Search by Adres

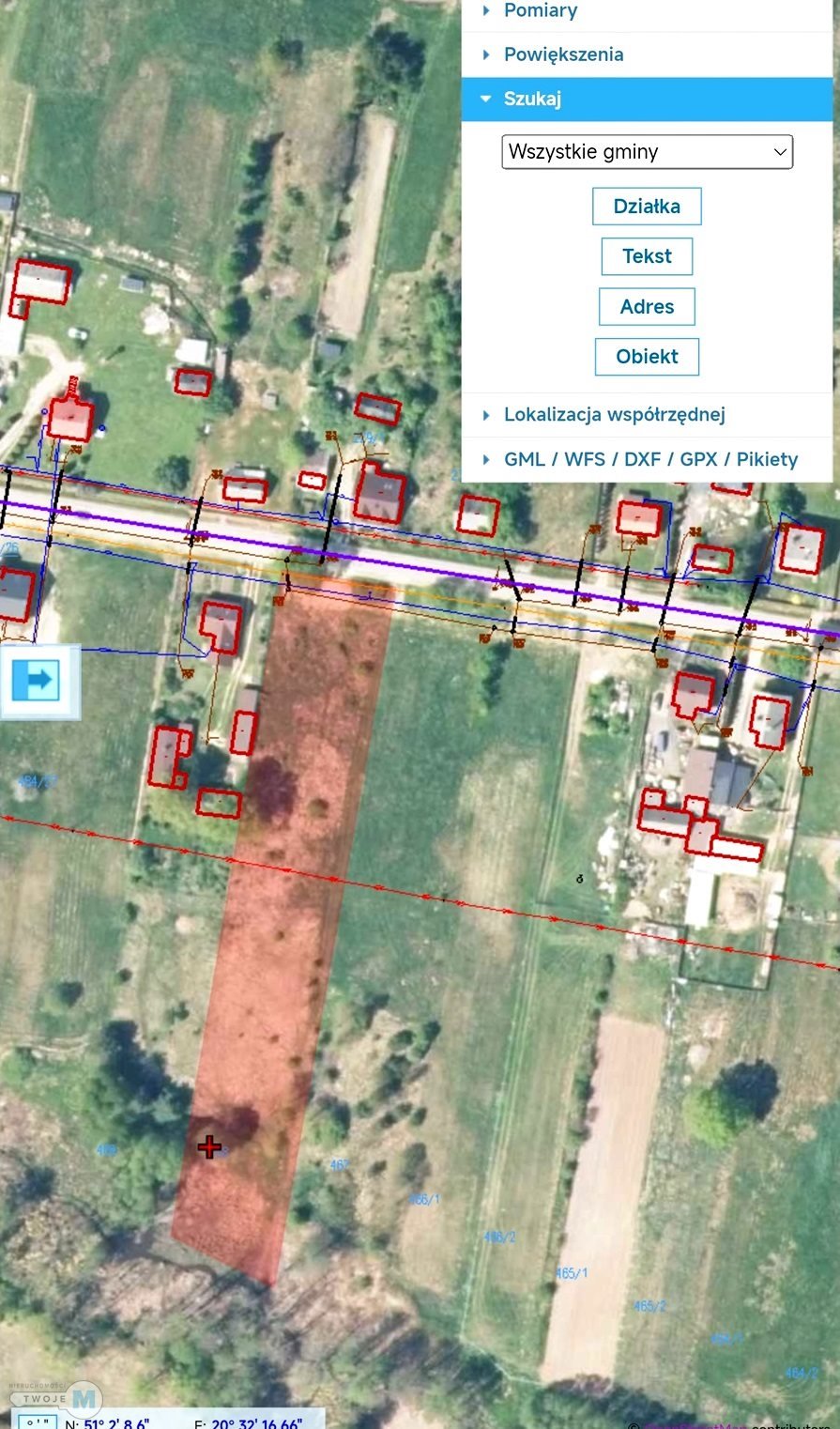647,306
